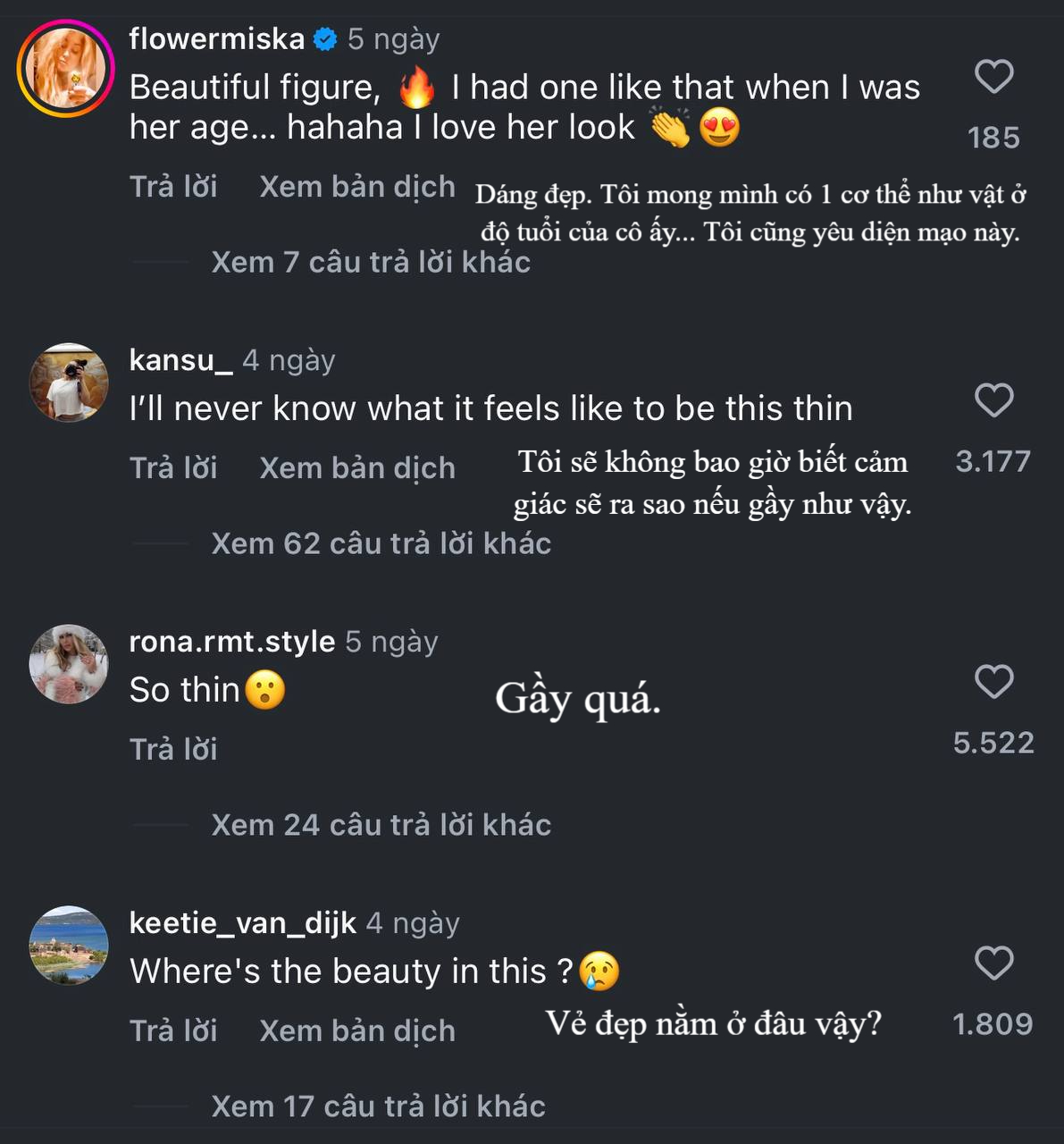Tap Trả lời under keetie_van_dijk's comment
The image size is (1064, 1144).
point(173,1030)
